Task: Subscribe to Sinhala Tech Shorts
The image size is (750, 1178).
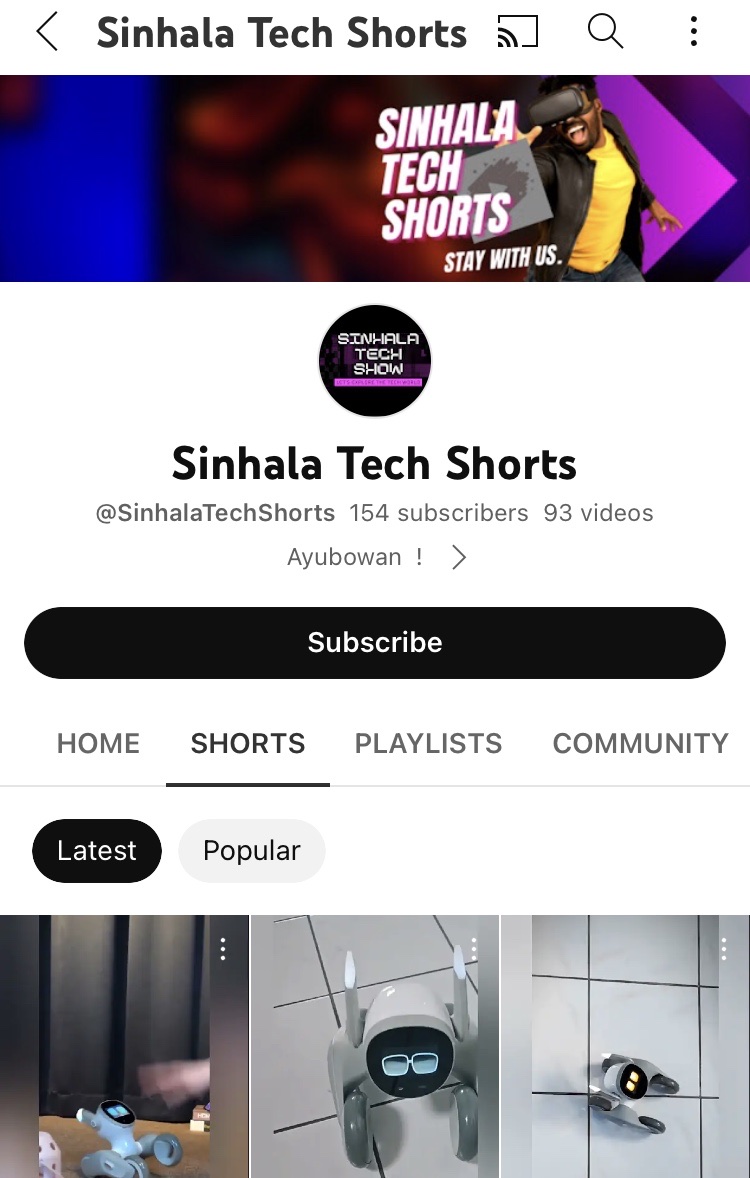Action: [x=375, y=642]
